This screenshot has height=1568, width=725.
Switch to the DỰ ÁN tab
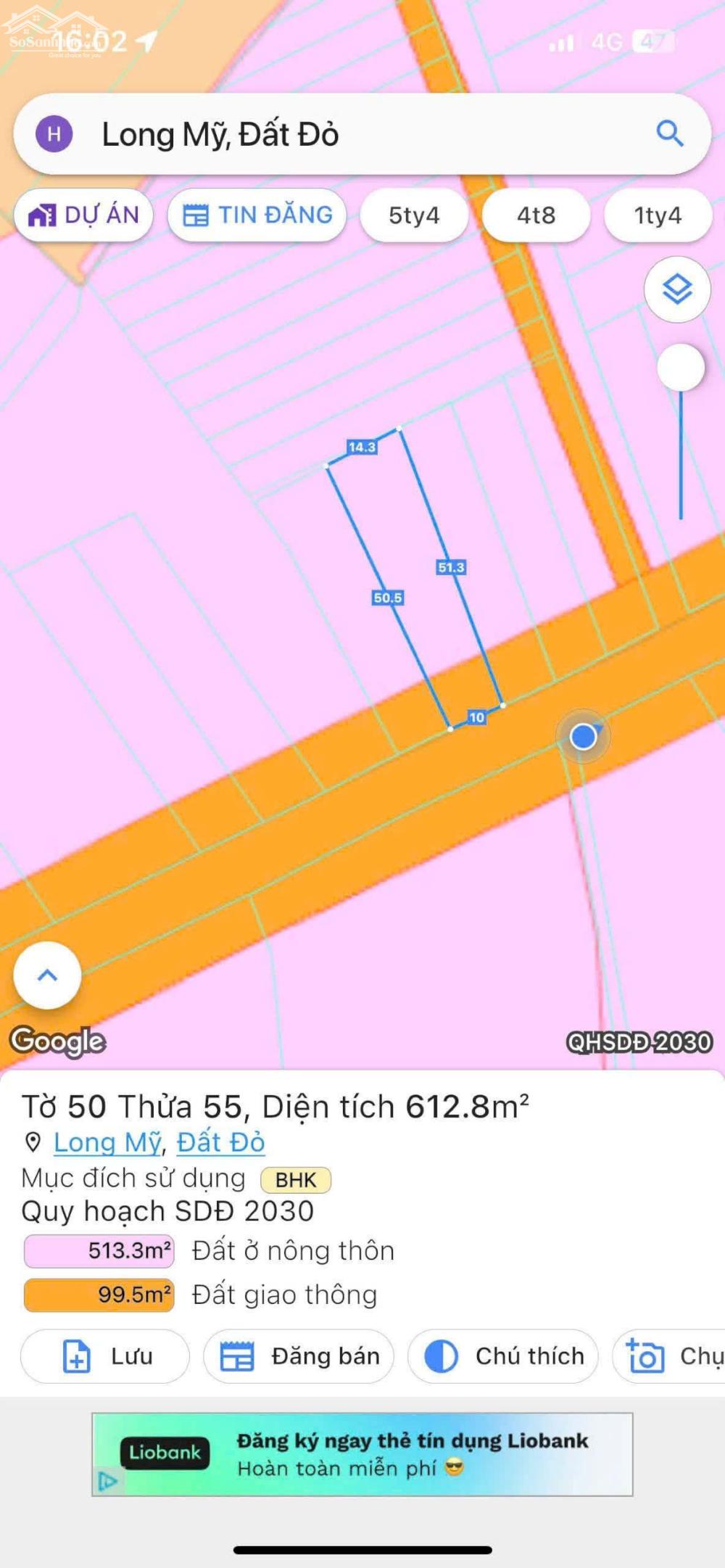pyautogui.click(x=83, y=214)
